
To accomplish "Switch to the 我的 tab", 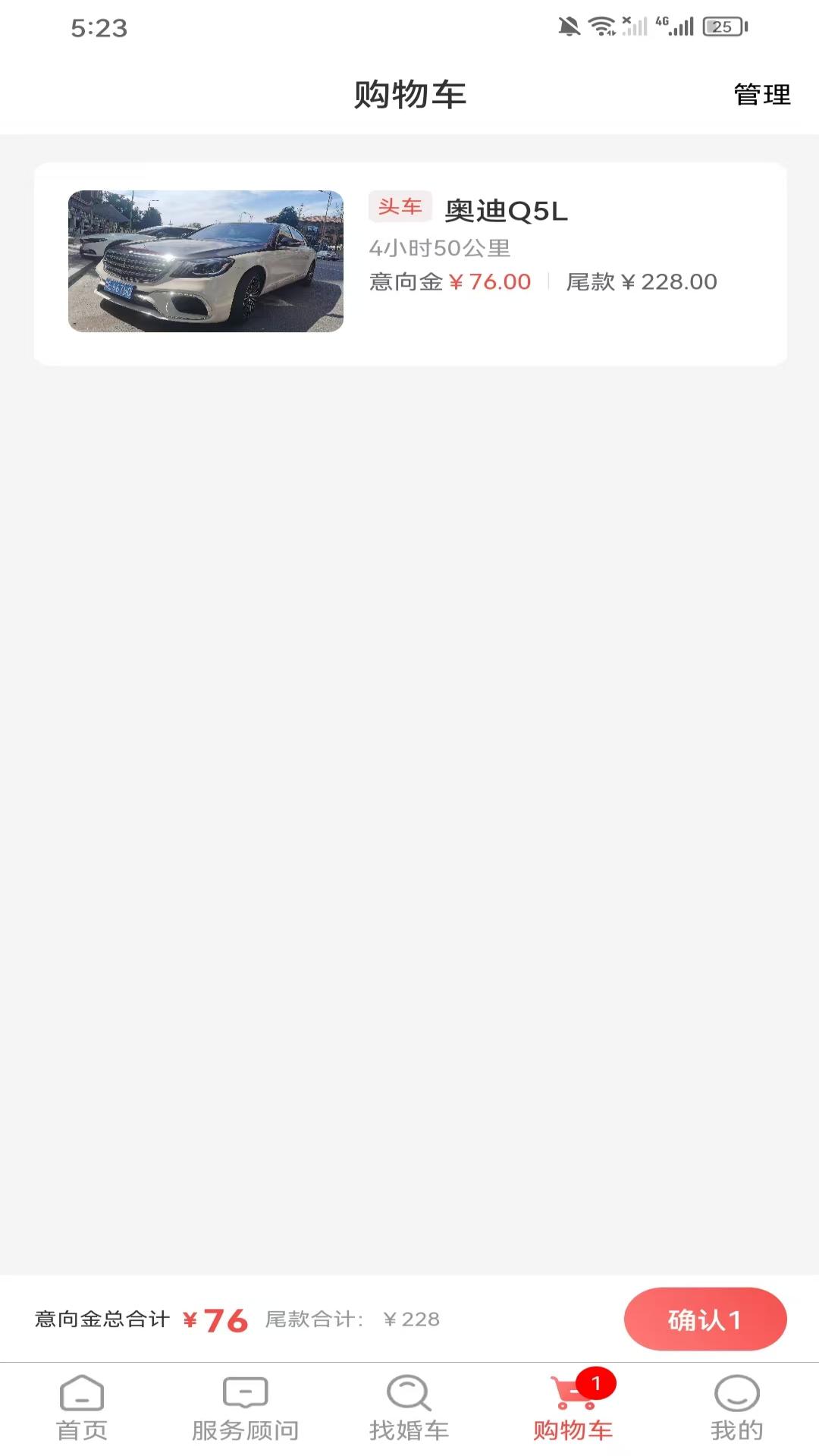I will pyautogui.click(x=736, y=1408).
